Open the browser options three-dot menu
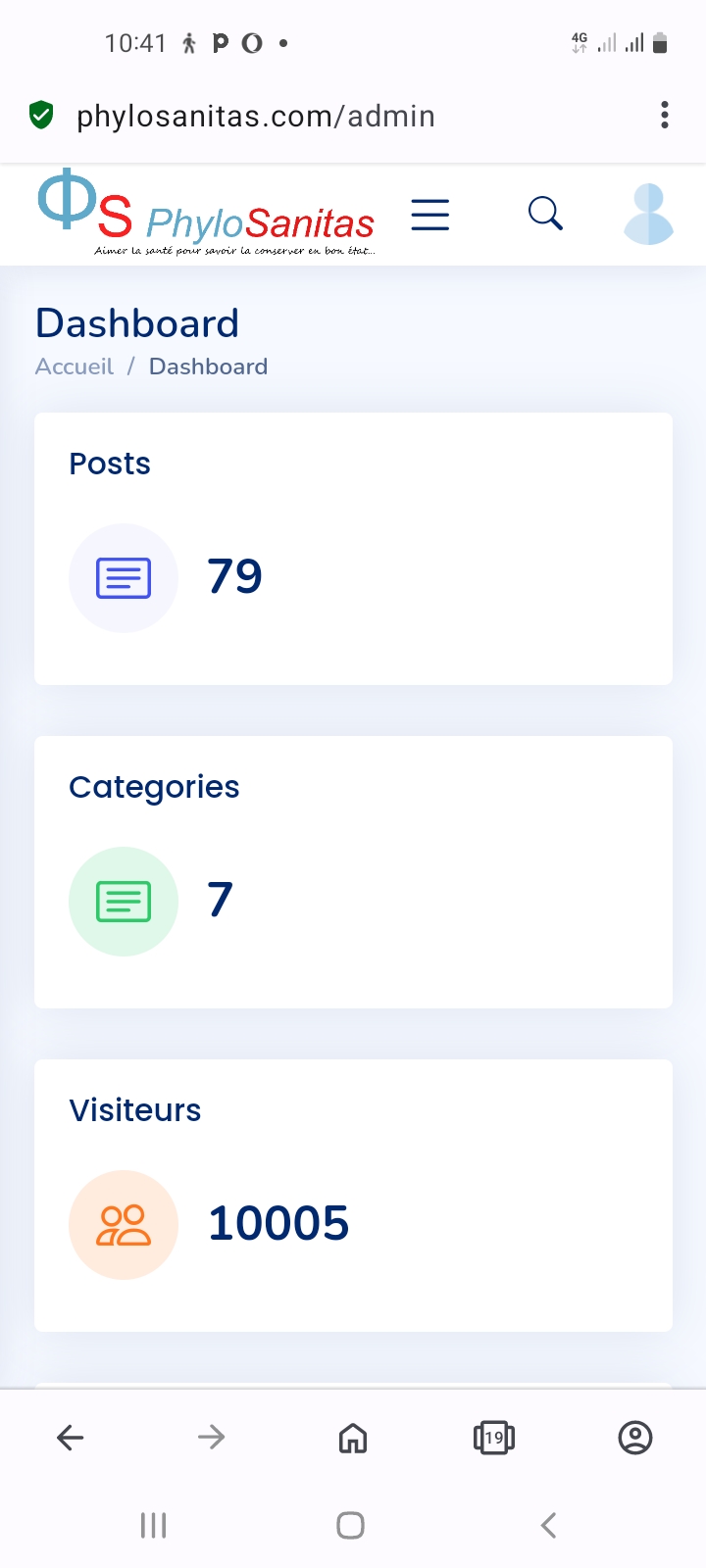The image size is (706, 1568). coord(665,115)
